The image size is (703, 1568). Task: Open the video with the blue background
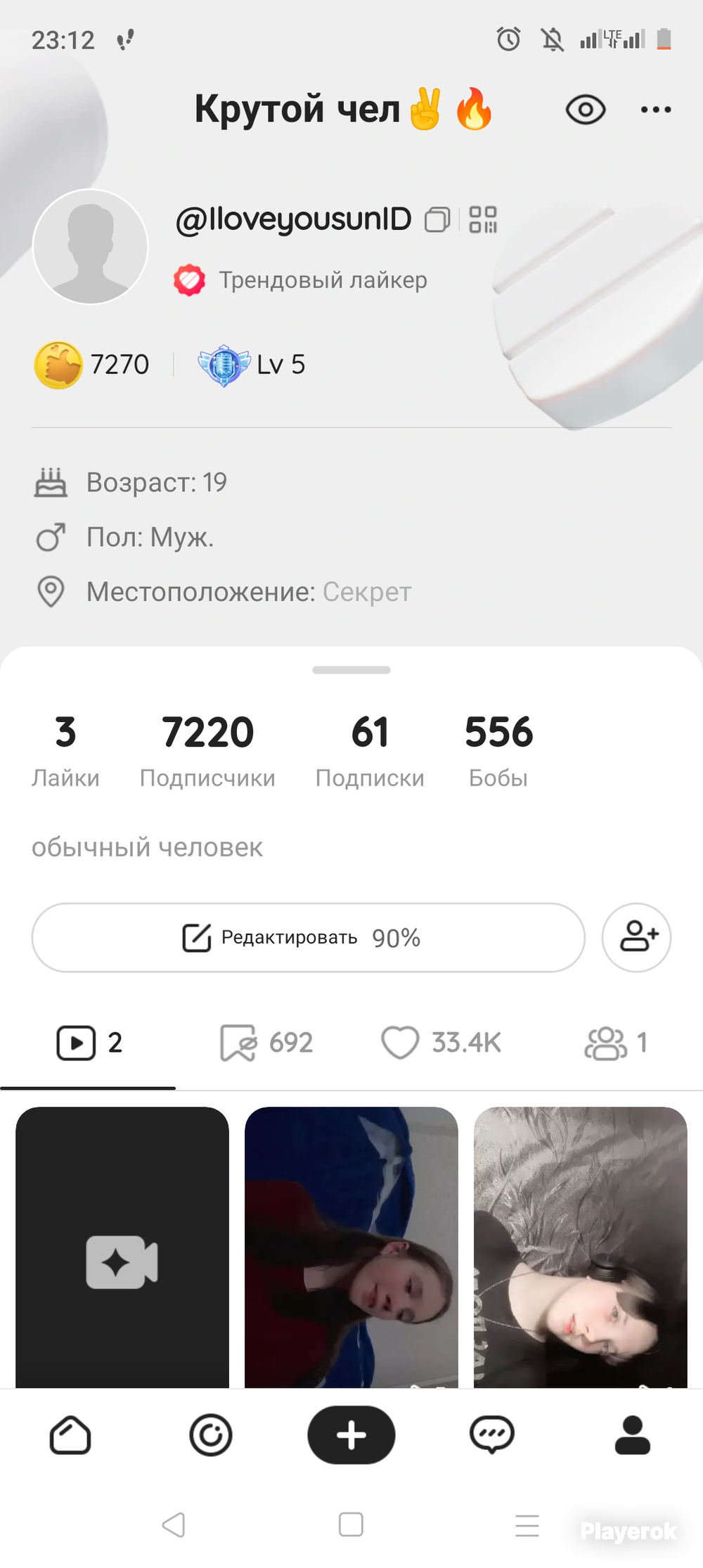click(x=351, y=1247)
